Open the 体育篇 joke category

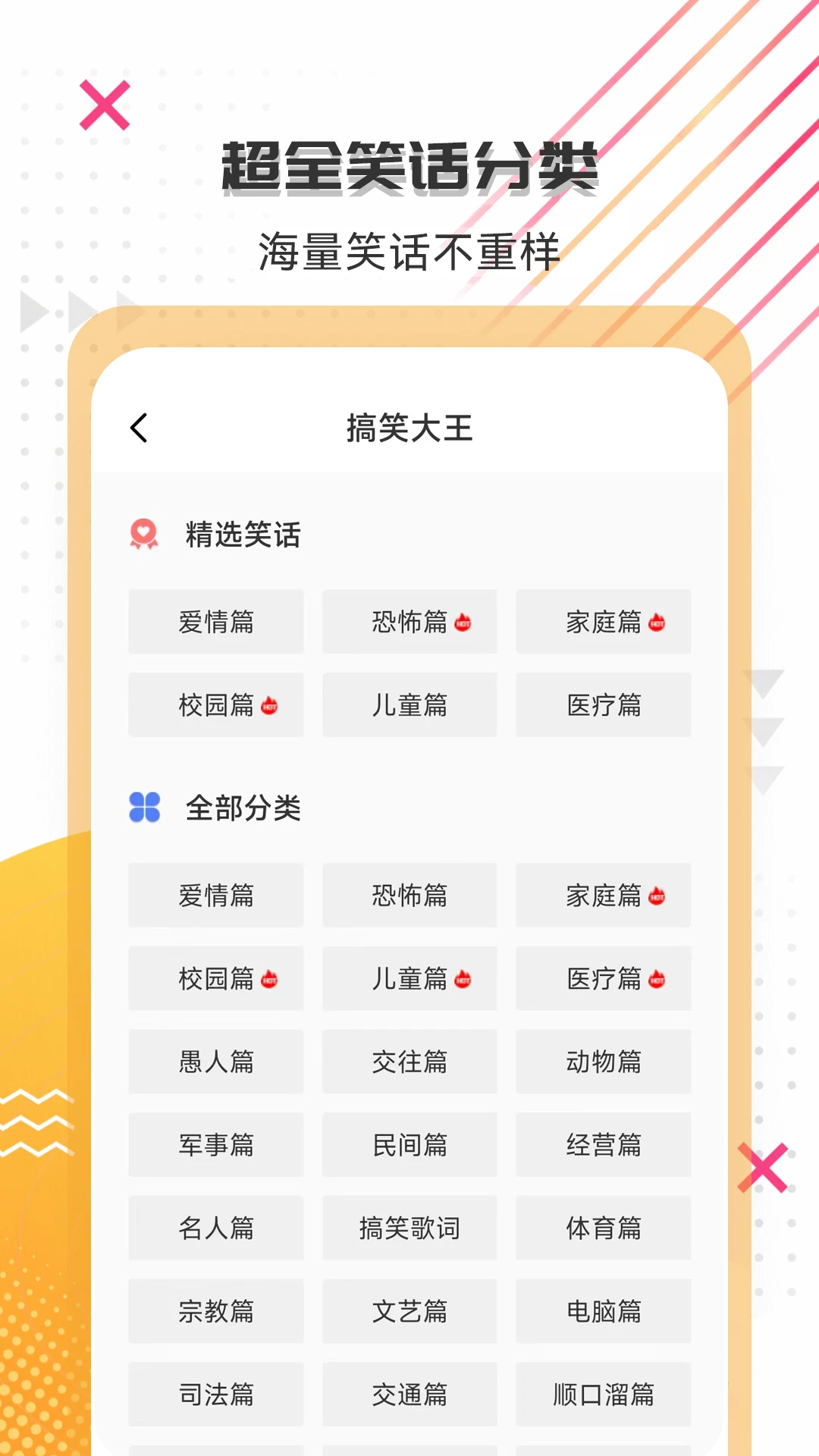coord(604,1228)
